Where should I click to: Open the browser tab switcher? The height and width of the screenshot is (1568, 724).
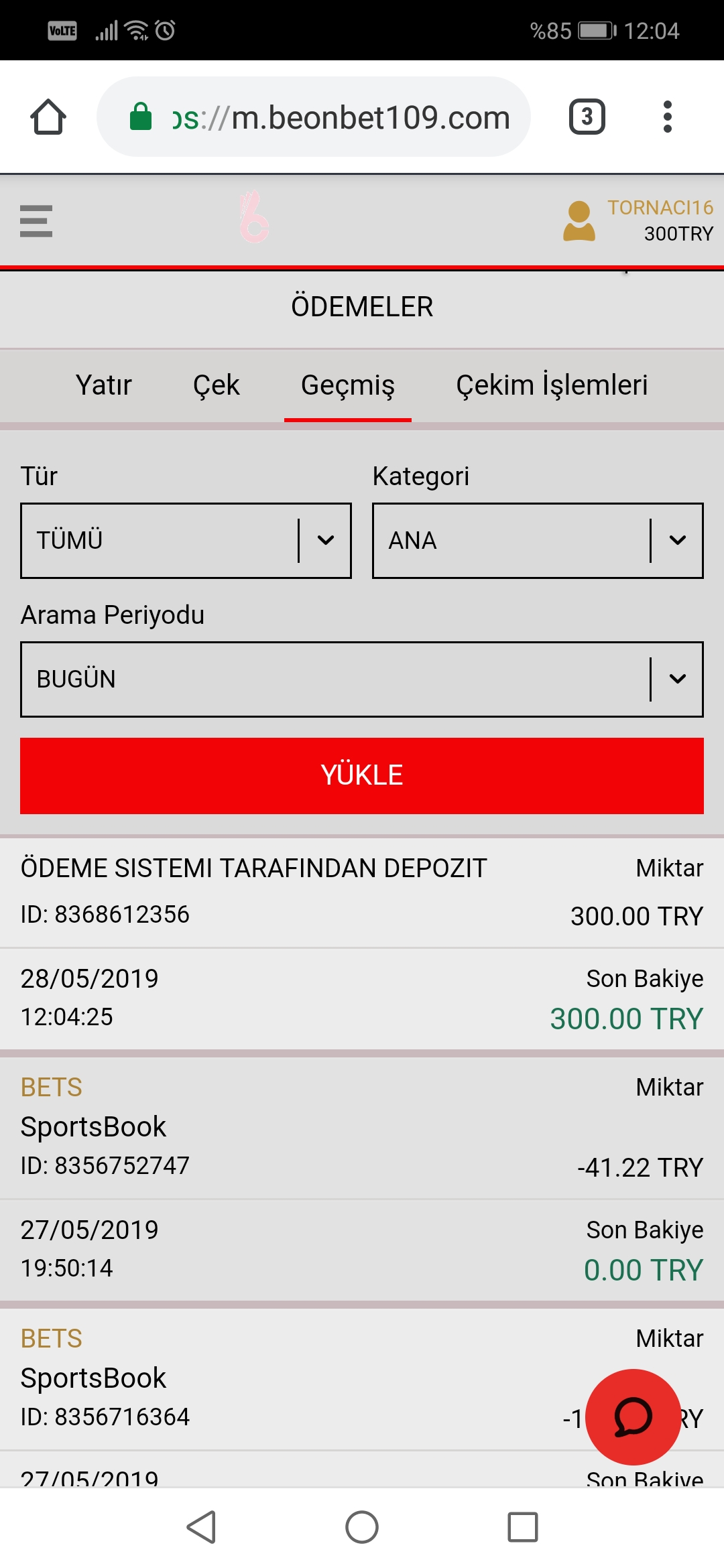(x=587, y=117)
